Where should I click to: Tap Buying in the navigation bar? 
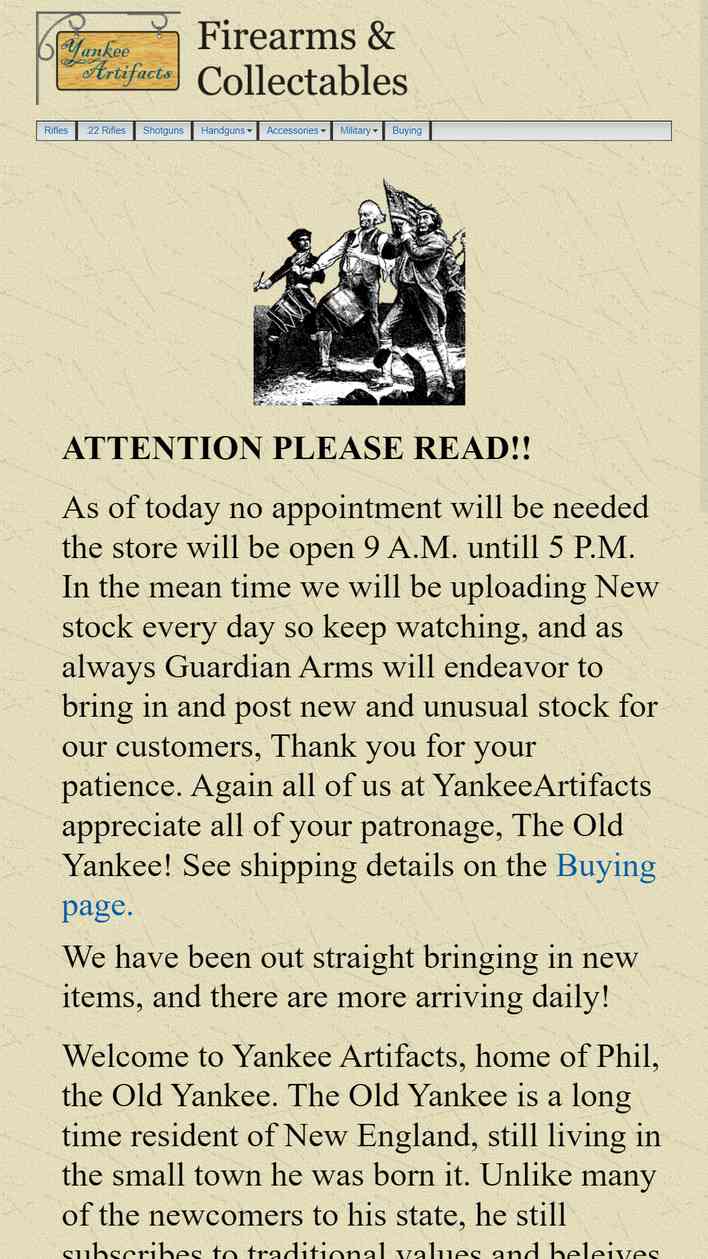(x=407, y=131)
